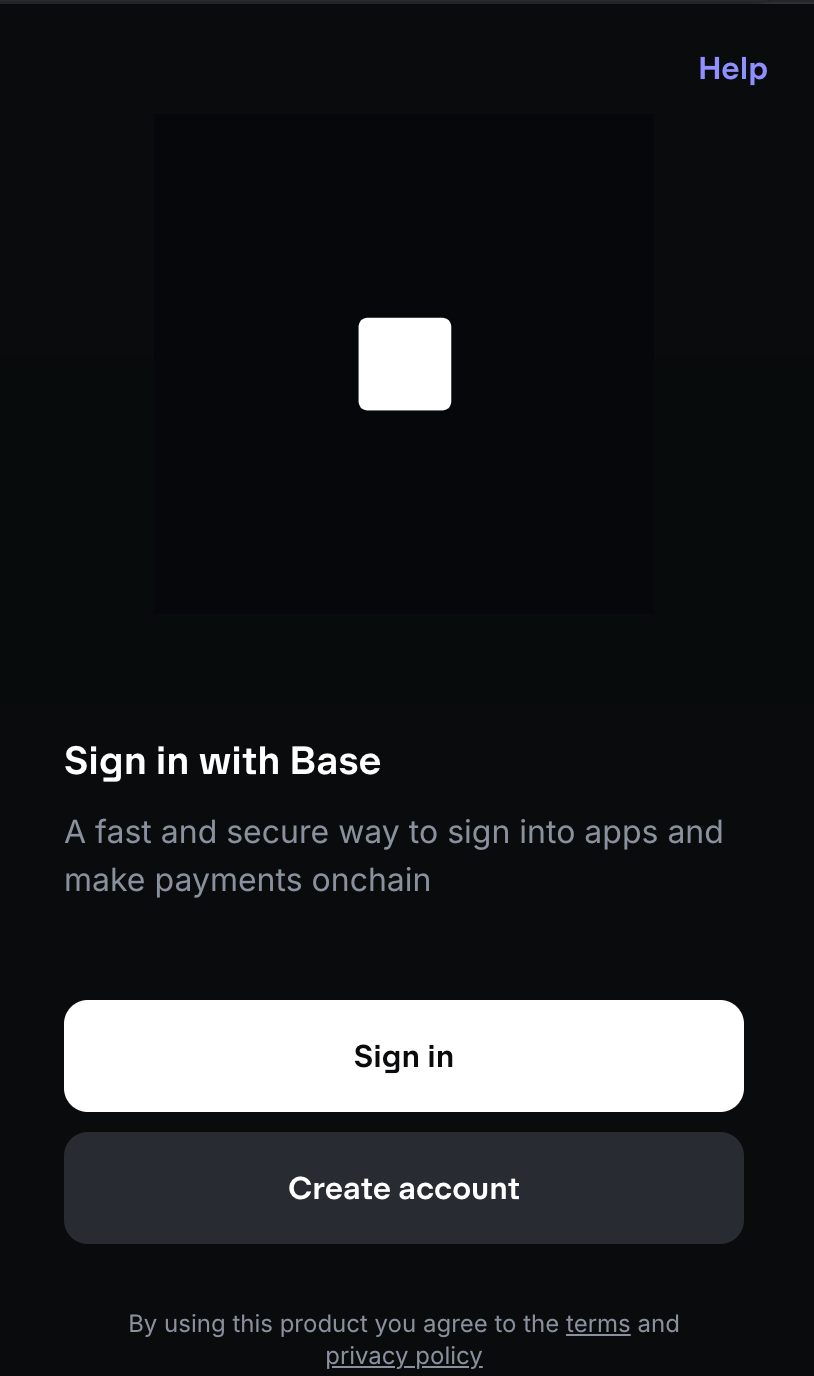Open the Help link
Screen dimensions: 814x1376
[733, 69]
